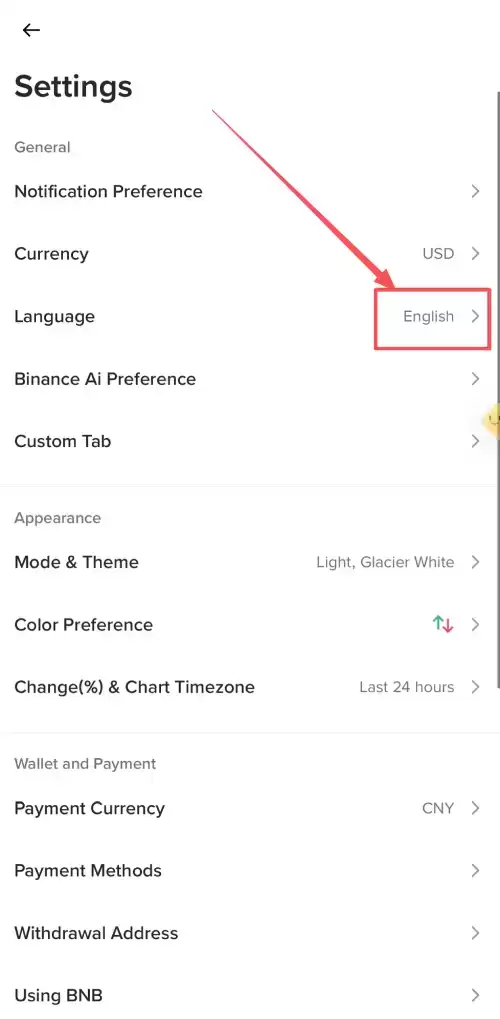Open Binance Ai Preference
500x1019 pixels.
coord(248,379)
